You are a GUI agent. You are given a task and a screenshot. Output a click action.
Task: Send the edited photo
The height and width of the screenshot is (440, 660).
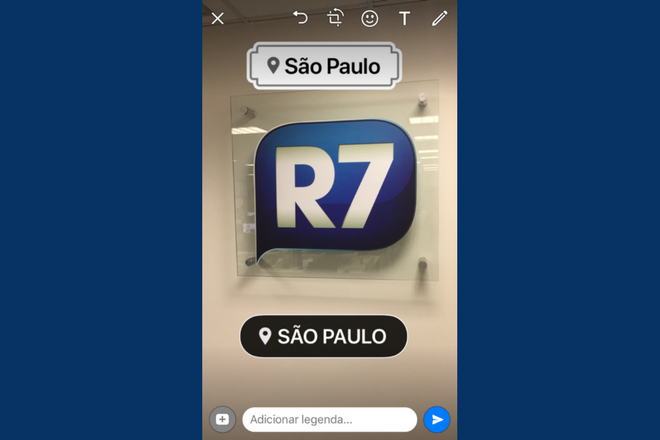tap(437, 419)
